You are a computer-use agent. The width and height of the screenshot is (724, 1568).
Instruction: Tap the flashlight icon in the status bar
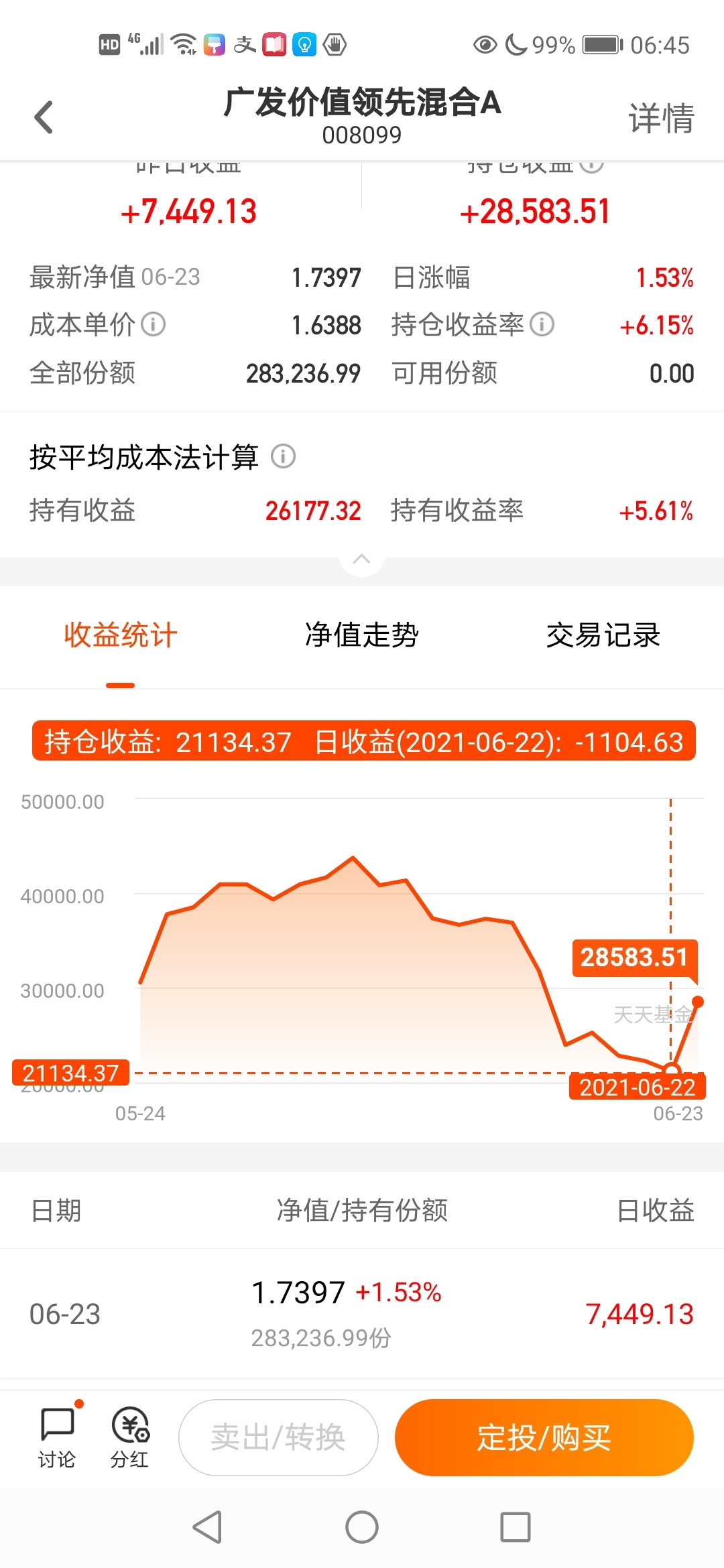point(306,45)
